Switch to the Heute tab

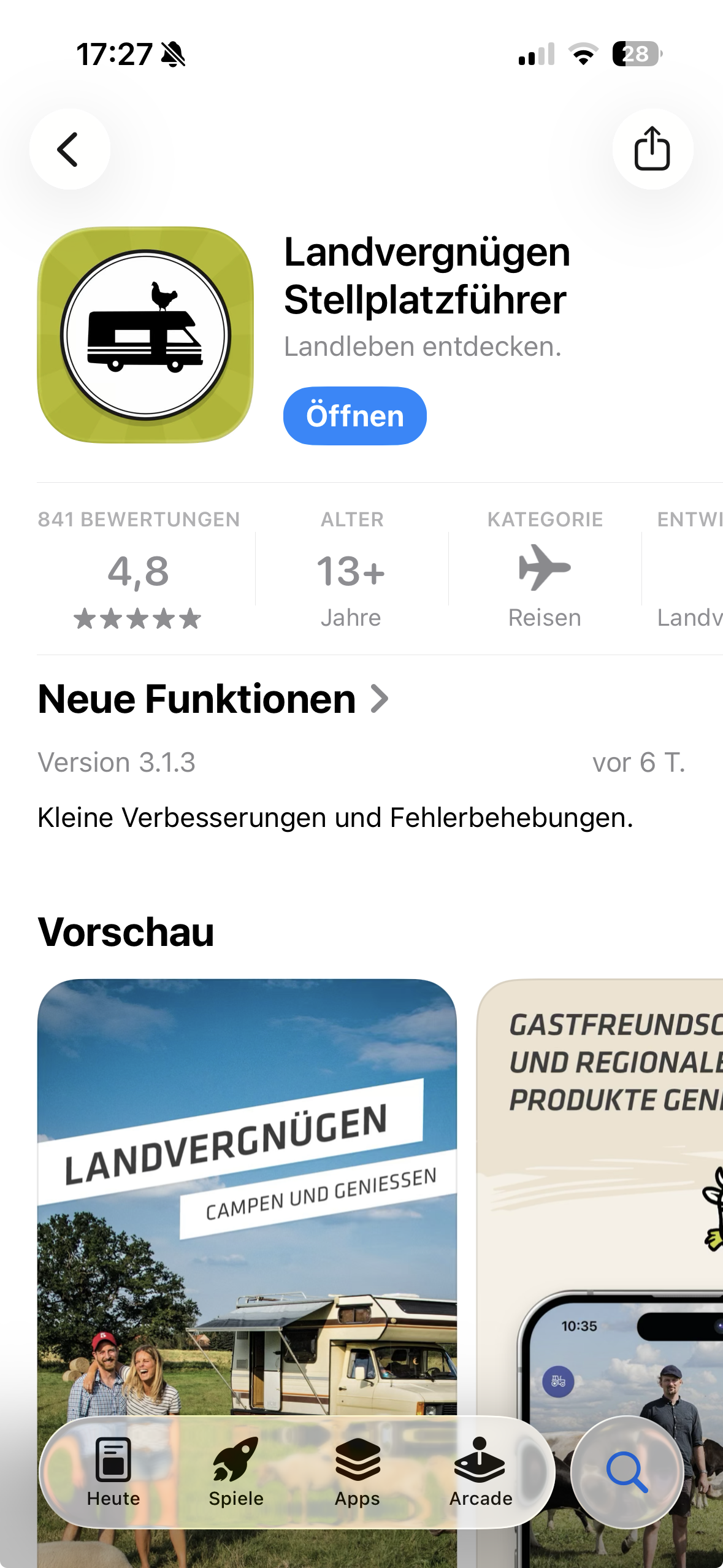pos(113,1472)
